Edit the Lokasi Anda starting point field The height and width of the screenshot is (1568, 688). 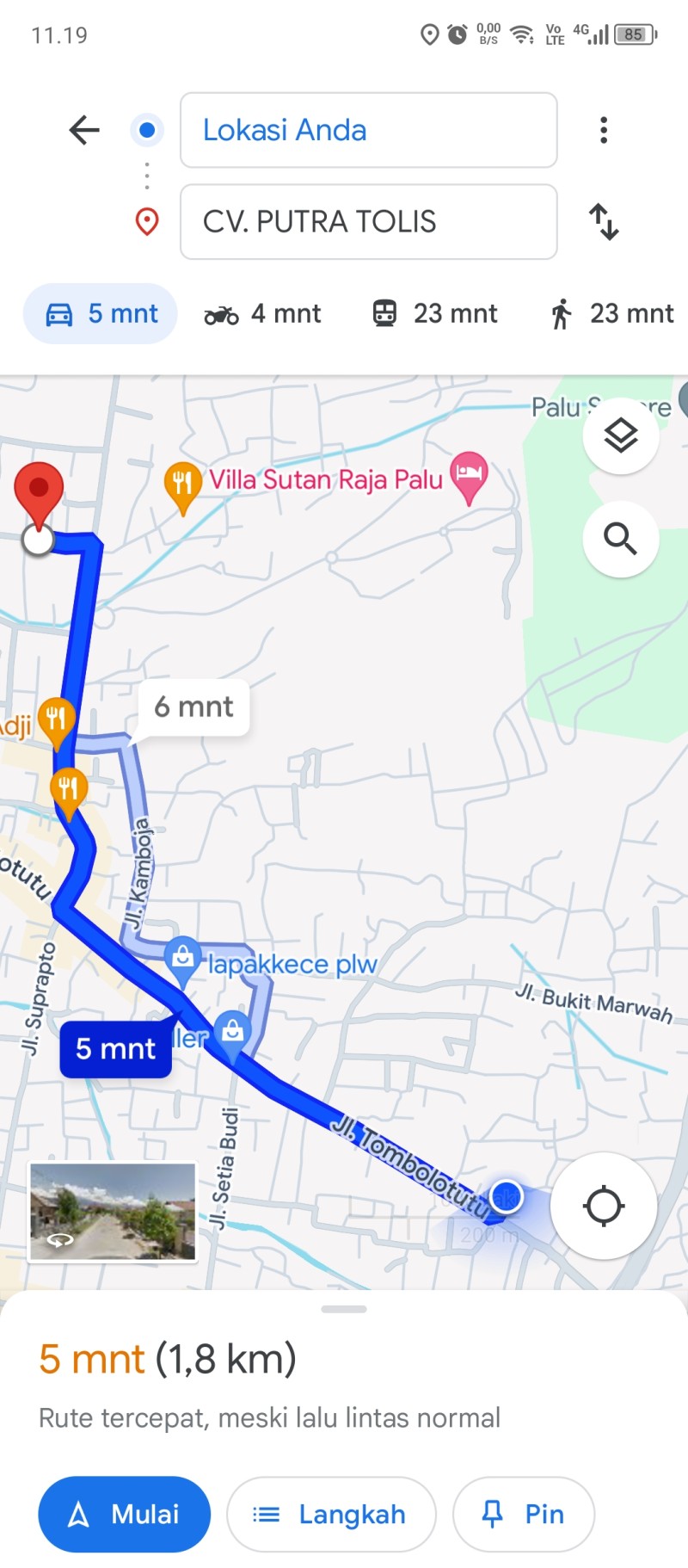point(368,130)
